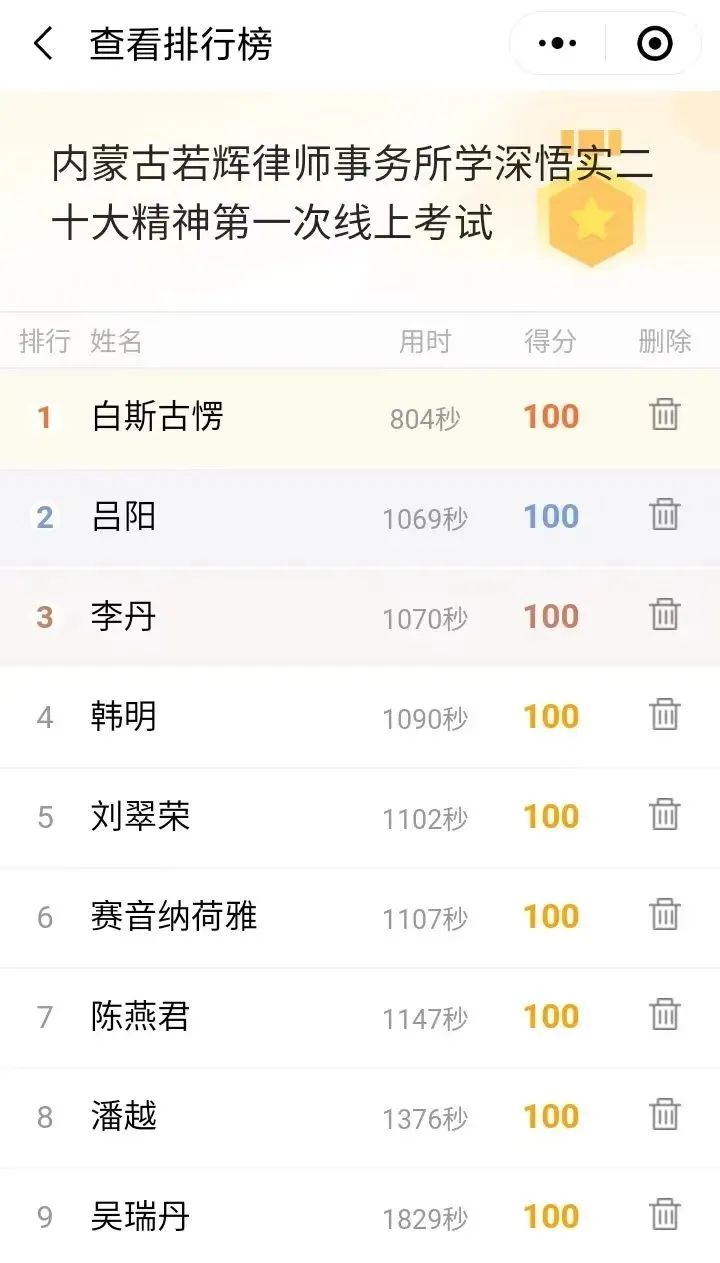The width and height of the screenshot is (720, 1263).
Task: Go back from the leaderboard page
Action: (42, 44)
